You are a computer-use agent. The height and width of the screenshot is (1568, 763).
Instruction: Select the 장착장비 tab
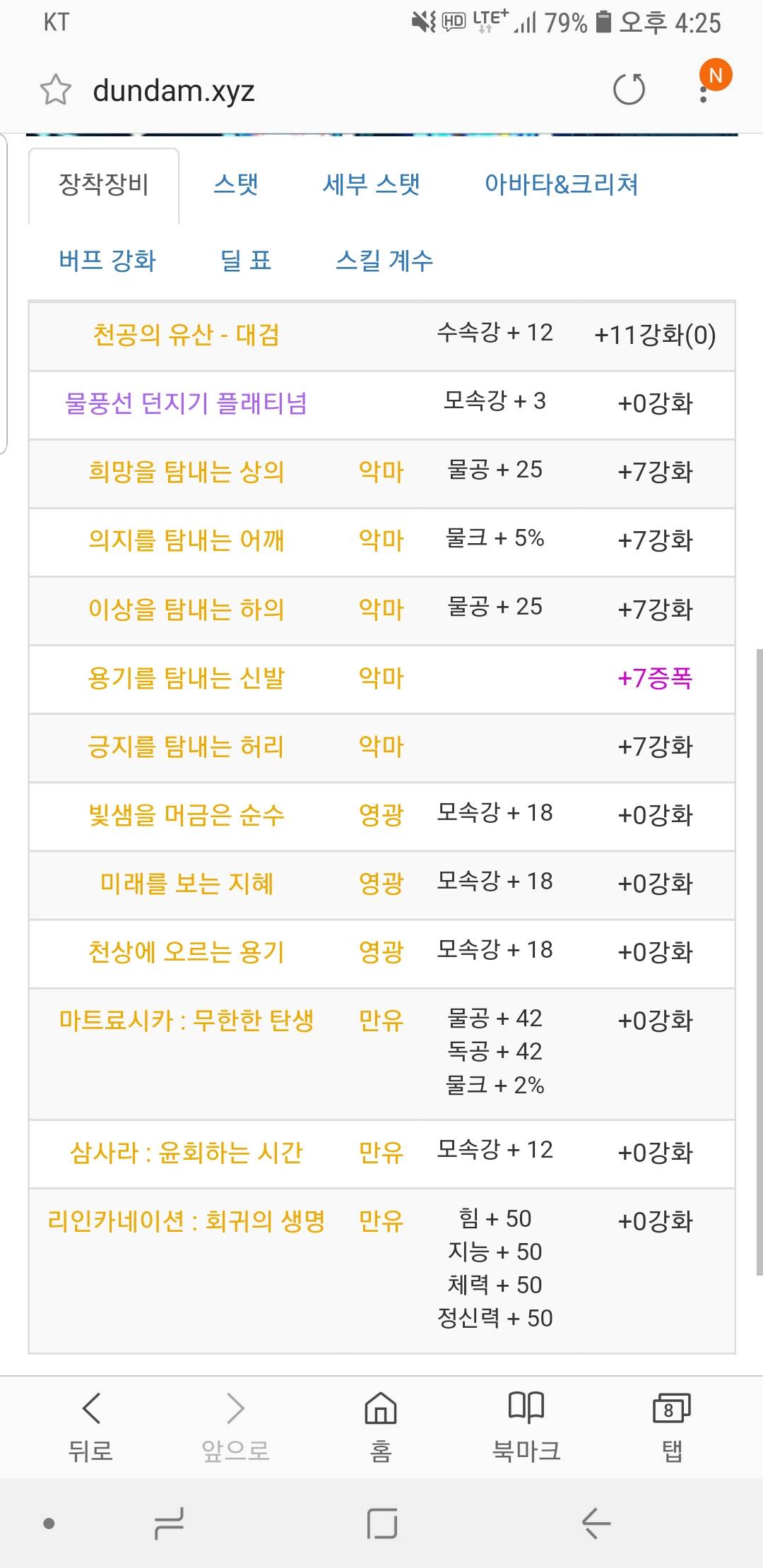click(x=104, y=185)
